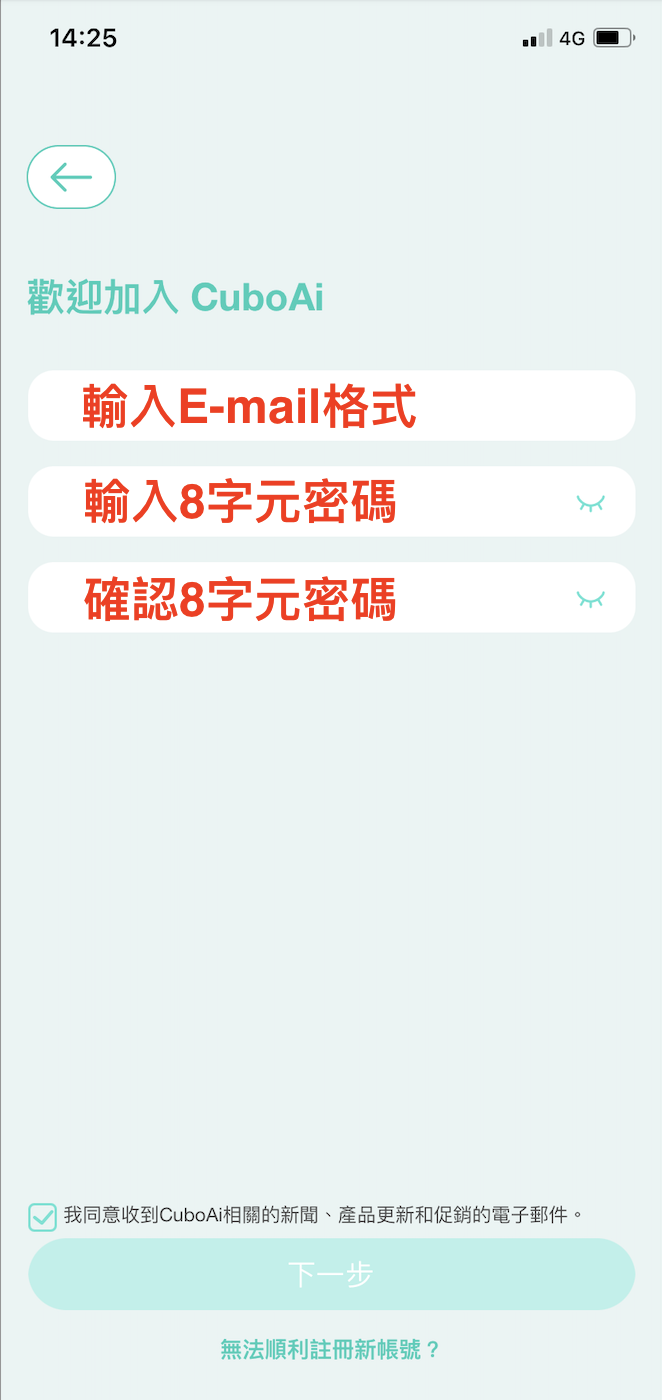This screenshot has height=1400, width=662.
Task: Tap the 下一步 button
Action: (x=331, y=1274)
